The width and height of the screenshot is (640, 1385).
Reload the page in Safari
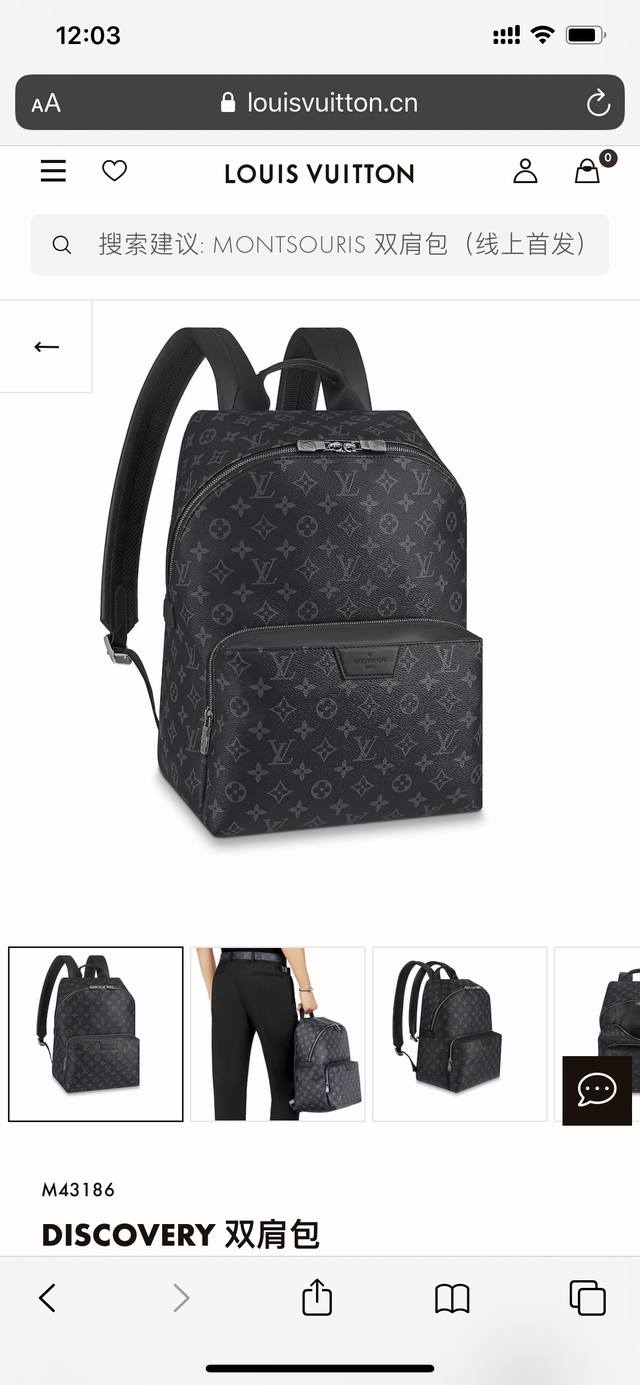598,103
